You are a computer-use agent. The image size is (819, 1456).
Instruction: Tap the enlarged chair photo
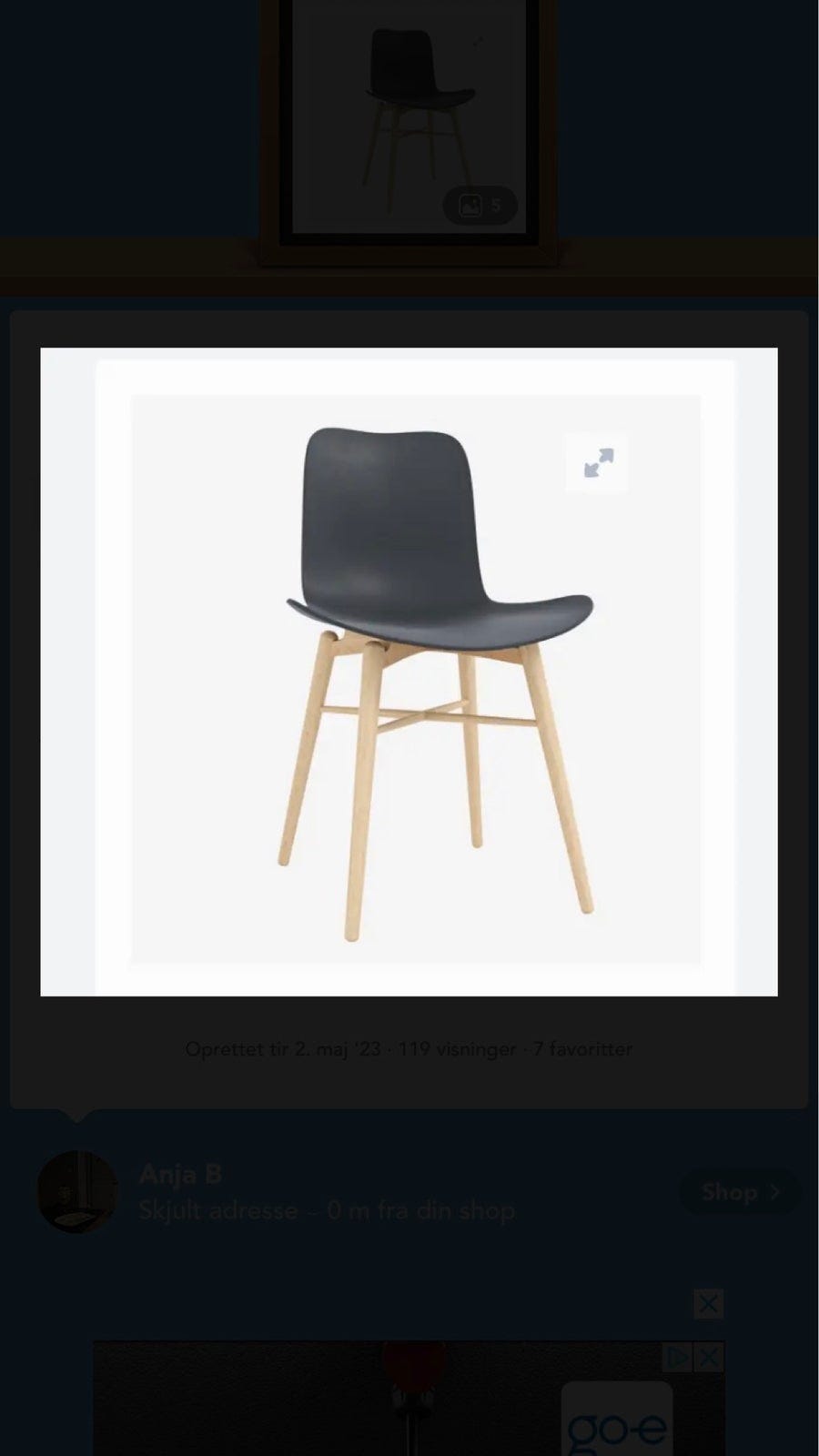(x=409, y=672)
